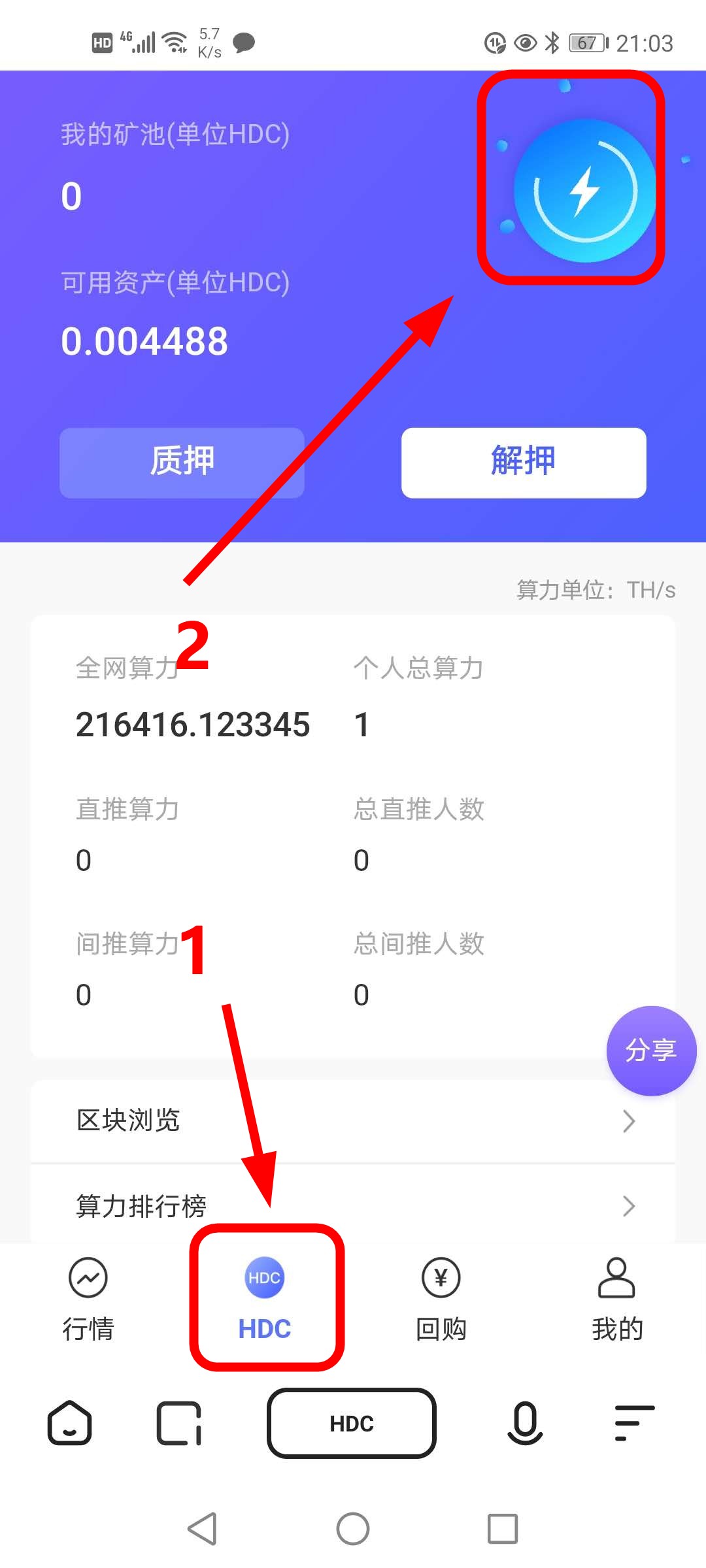Image resolution: width=706 pixels, height=1568 pixels.
Task: Select the HDC coin icon in bottom navigation
Action: pyautogui.click(x=265, y=1279)
